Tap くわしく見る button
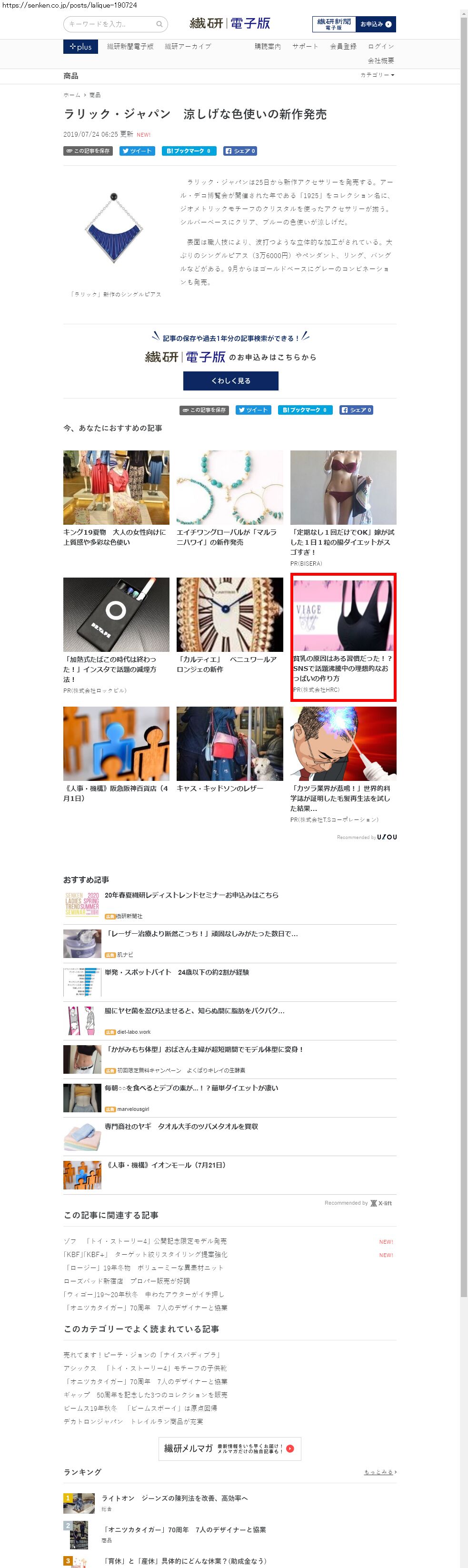468x1568 pixels. pyautogui.click(x=230, y=381)
